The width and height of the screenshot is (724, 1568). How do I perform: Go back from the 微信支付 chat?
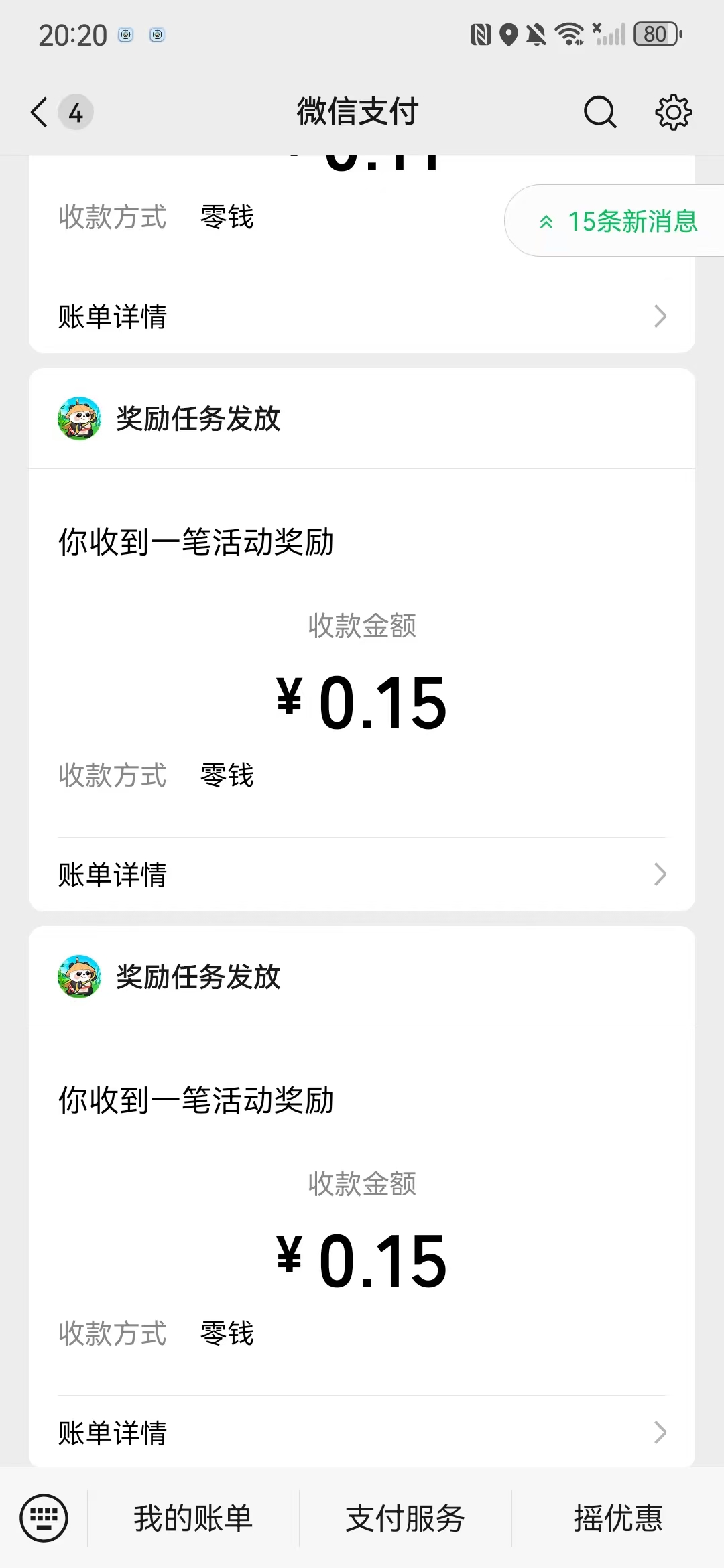pos(40,112)
